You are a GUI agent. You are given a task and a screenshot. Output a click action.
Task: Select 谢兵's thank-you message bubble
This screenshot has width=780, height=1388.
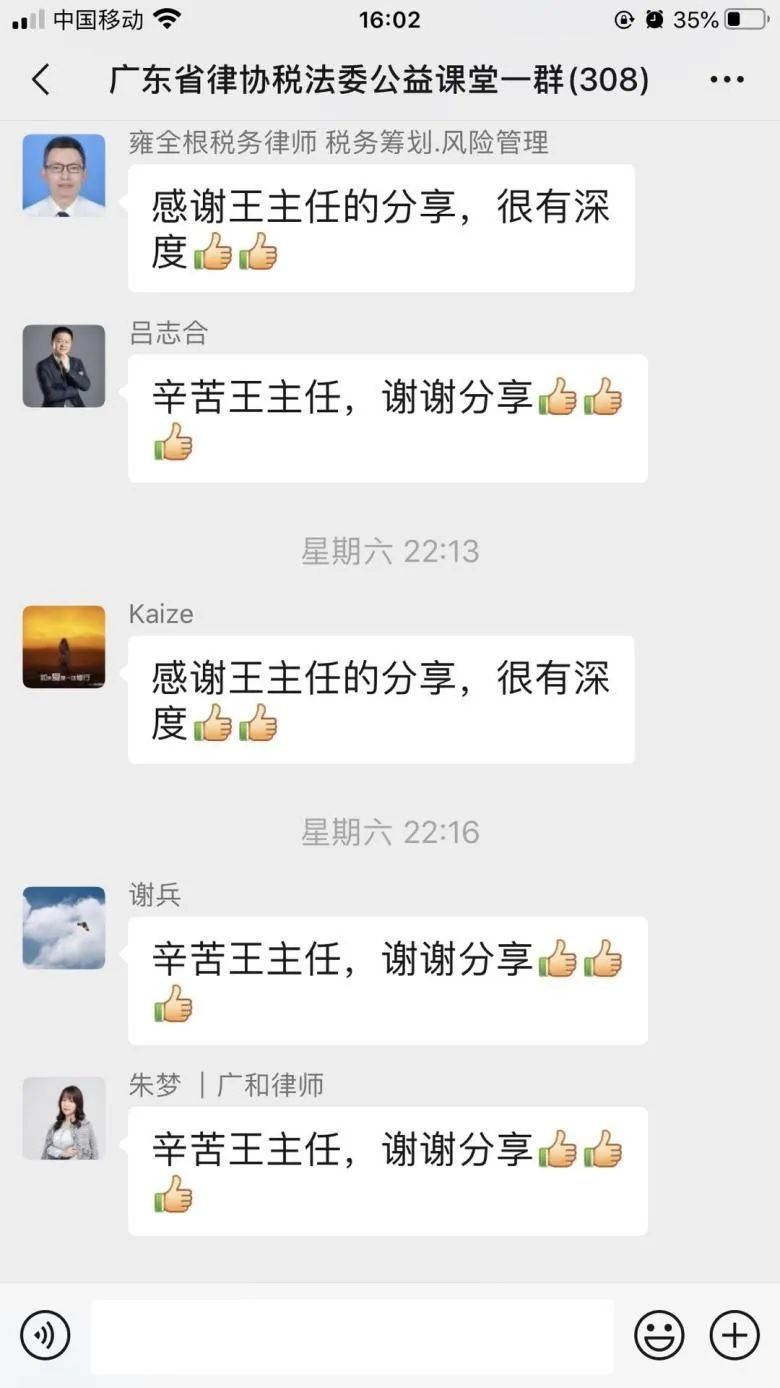pyautogui.click(x=387, y=980)
